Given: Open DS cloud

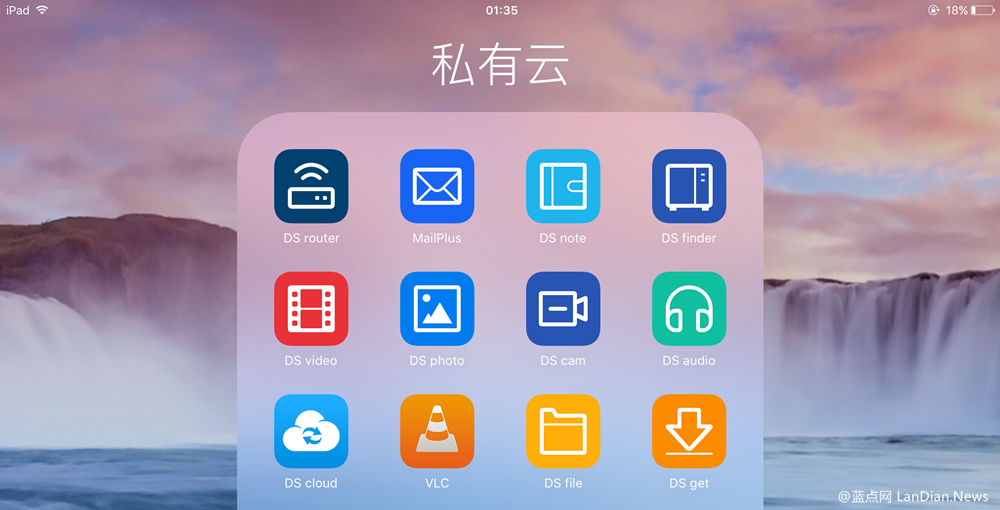Looking at the screenshot, I should click(x=311, y=431).
